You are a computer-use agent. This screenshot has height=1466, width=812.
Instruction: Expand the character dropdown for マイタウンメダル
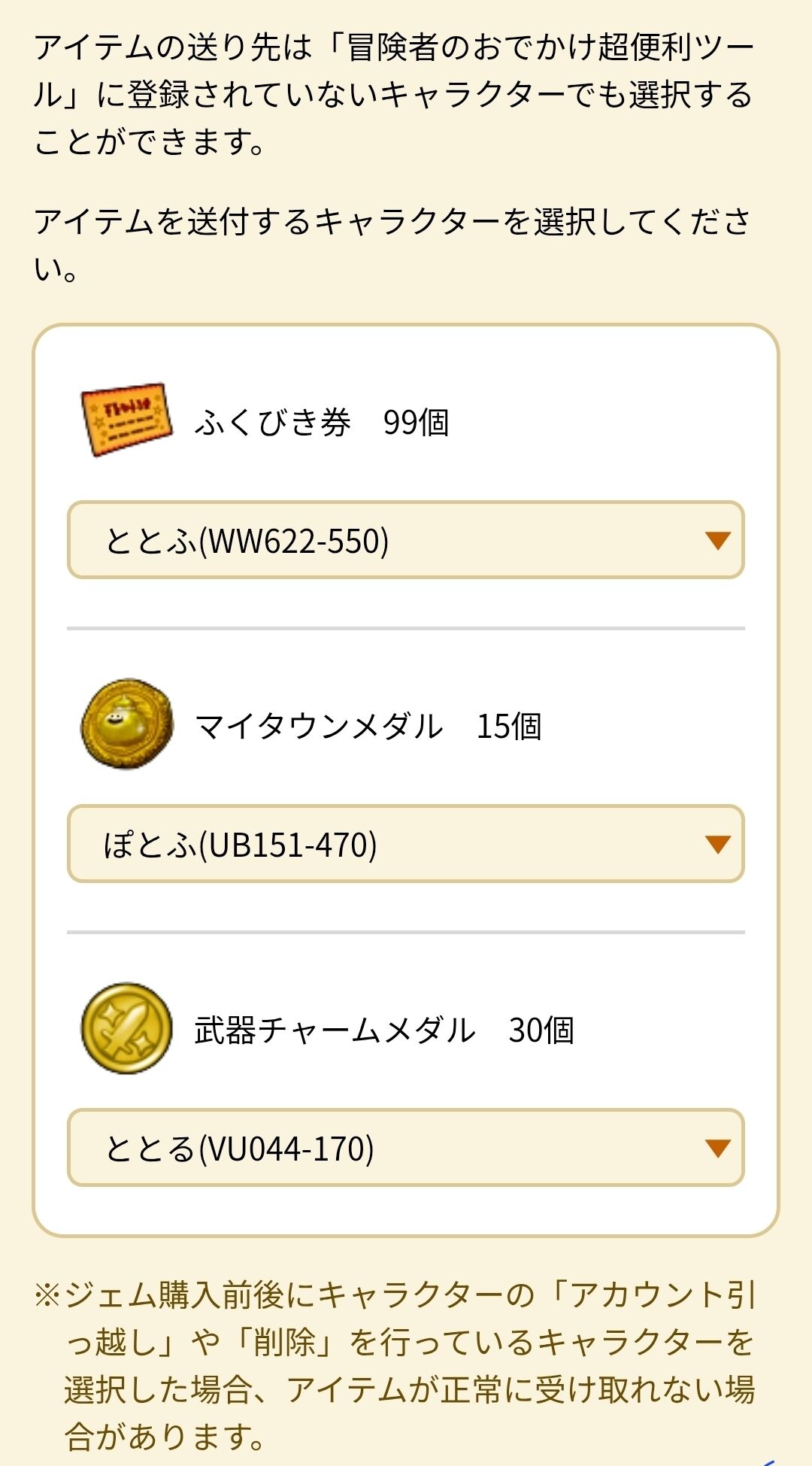406,844
